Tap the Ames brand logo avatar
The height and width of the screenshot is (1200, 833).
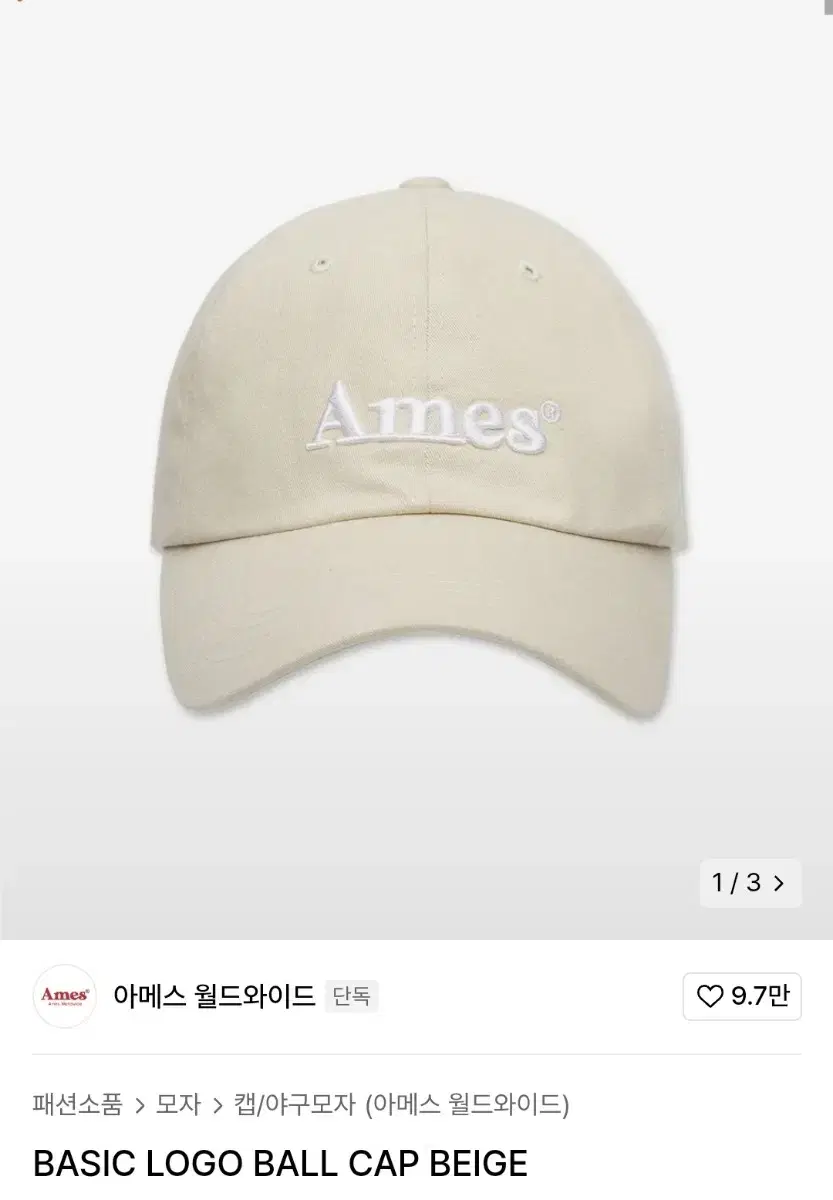65,996
